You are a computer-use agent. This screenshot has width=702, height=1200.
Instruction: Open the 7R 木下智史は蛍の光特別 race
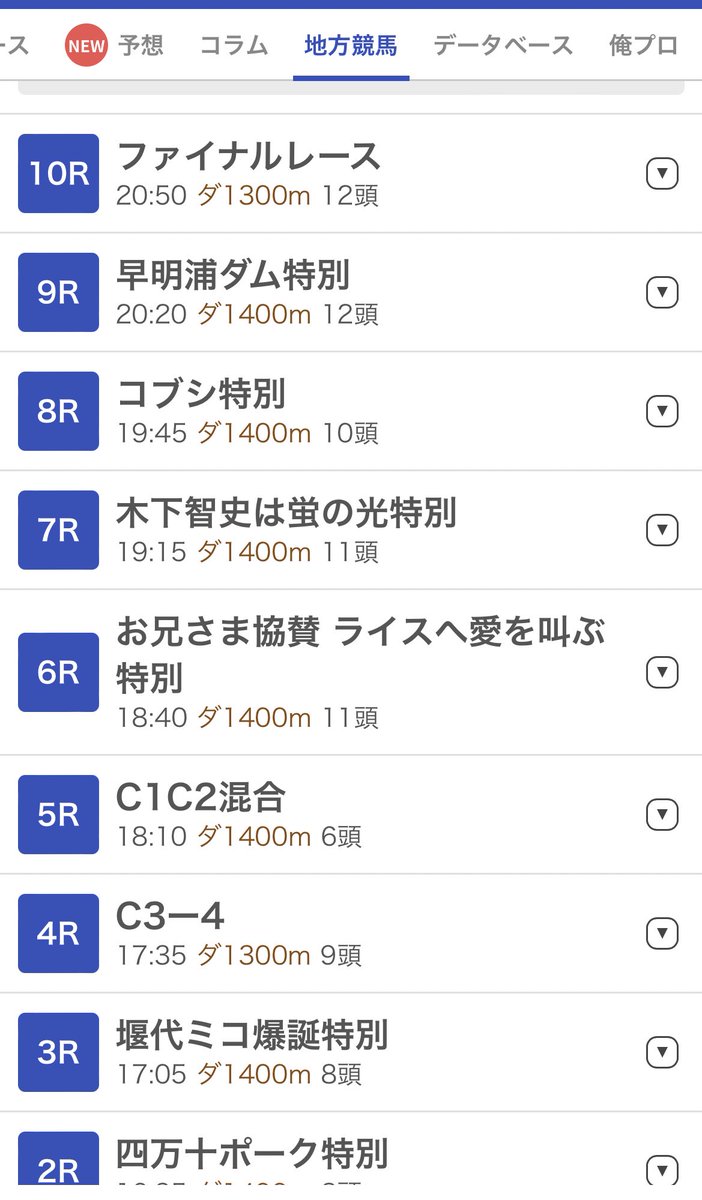[x=351, y=530]
